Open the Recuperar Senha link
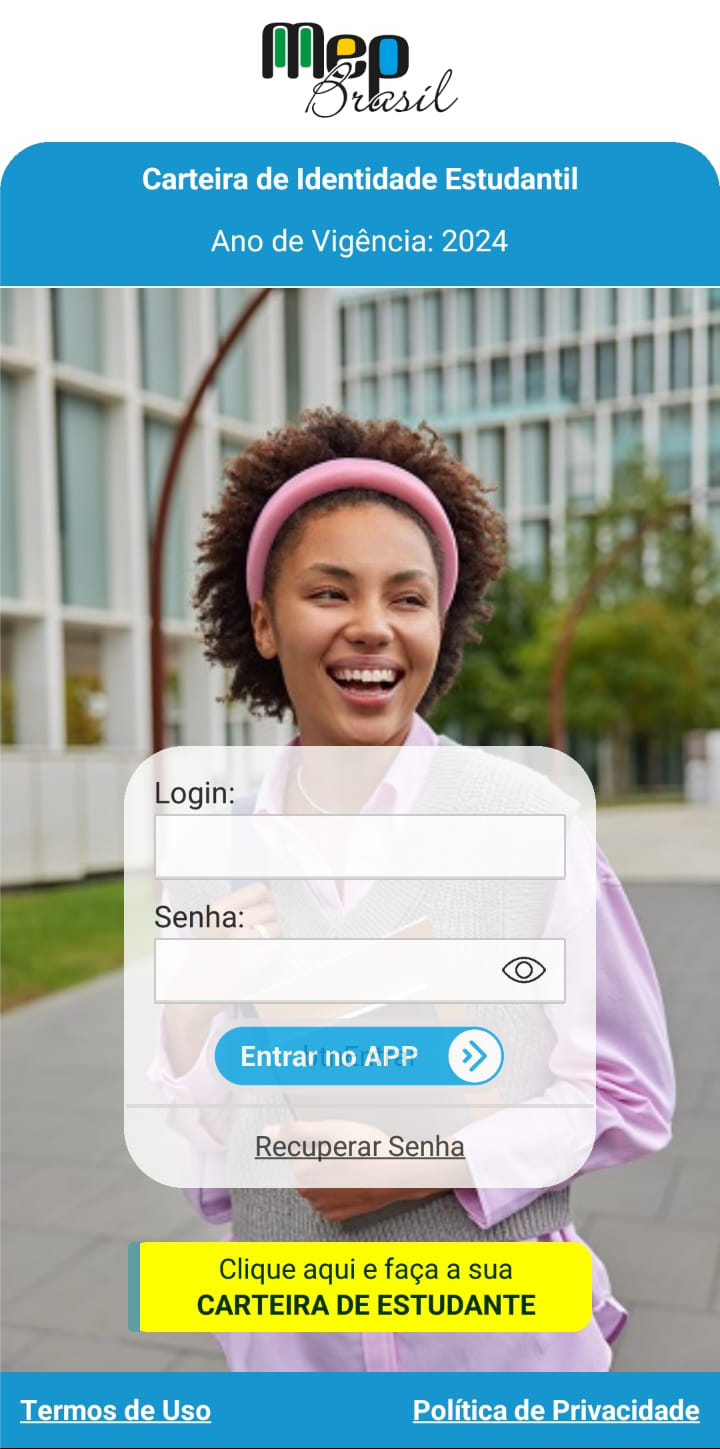The width and height of the screenshot is (720, 1449). click(x=359, y=1146)
